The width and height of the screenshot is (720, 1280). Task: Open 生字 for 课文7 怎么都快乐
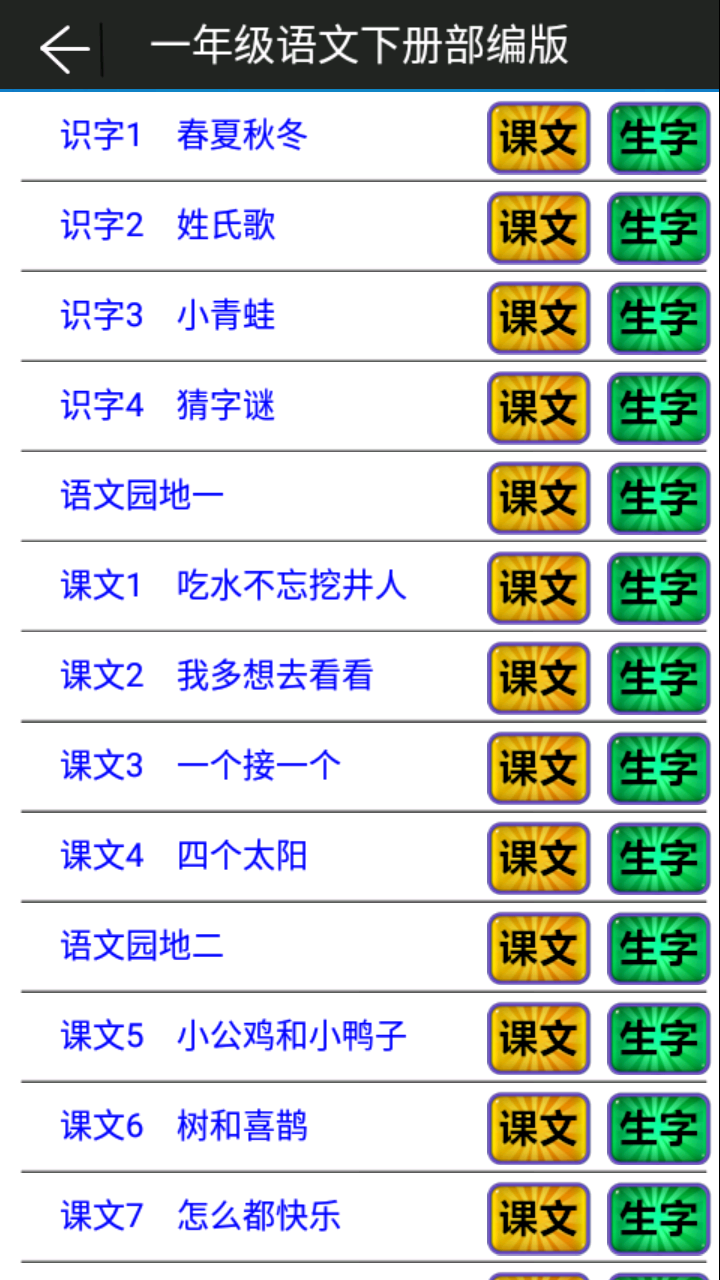coord(658,1218)
